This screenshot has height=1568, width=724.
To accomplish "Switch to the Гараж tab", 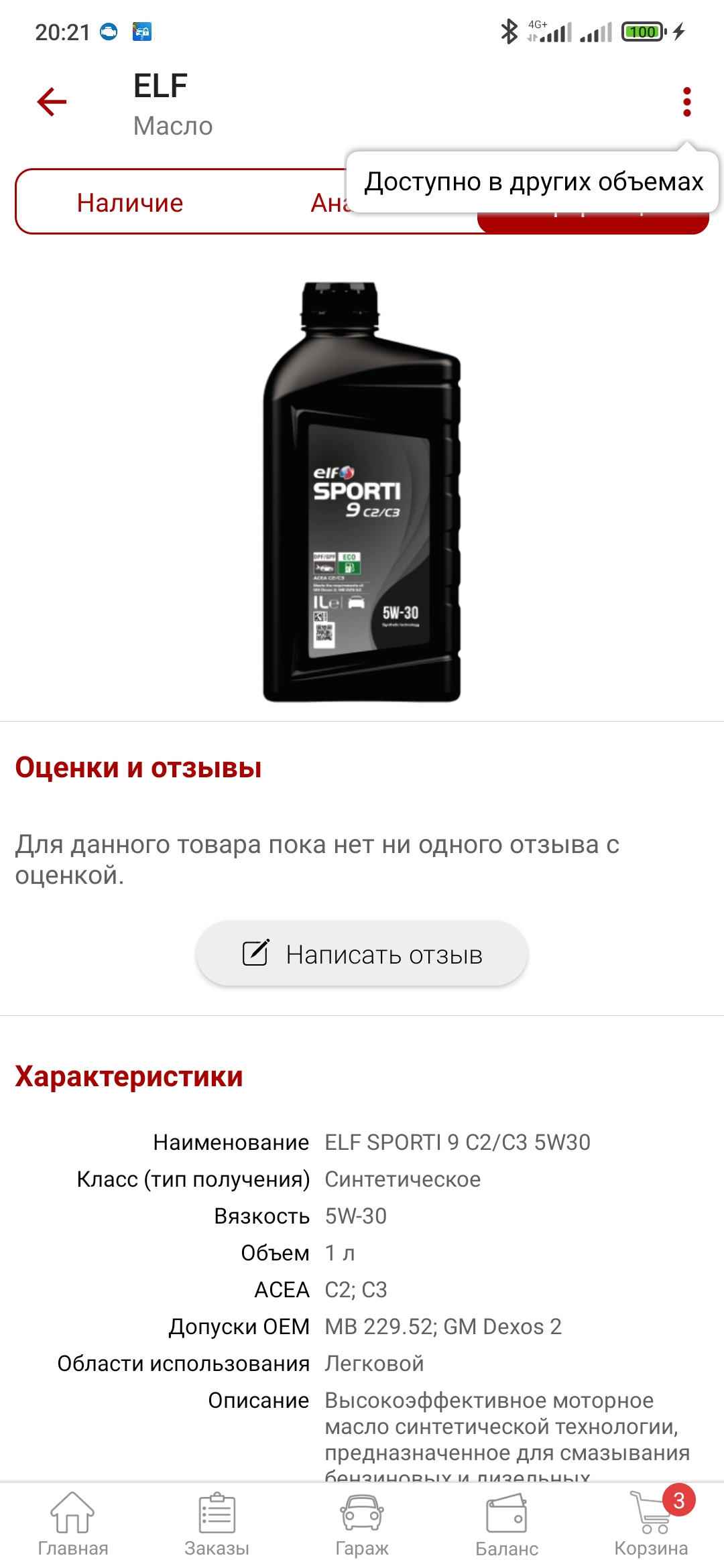I will pyautogui.click(x=362, y=1525).
